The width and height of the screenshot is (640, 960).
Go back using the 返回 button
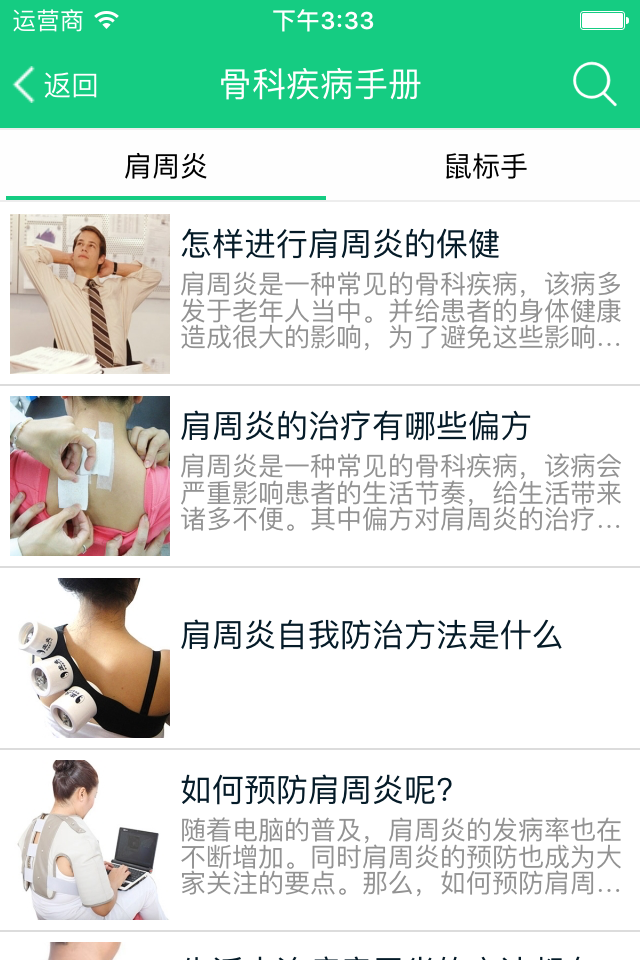pos(56,85)
